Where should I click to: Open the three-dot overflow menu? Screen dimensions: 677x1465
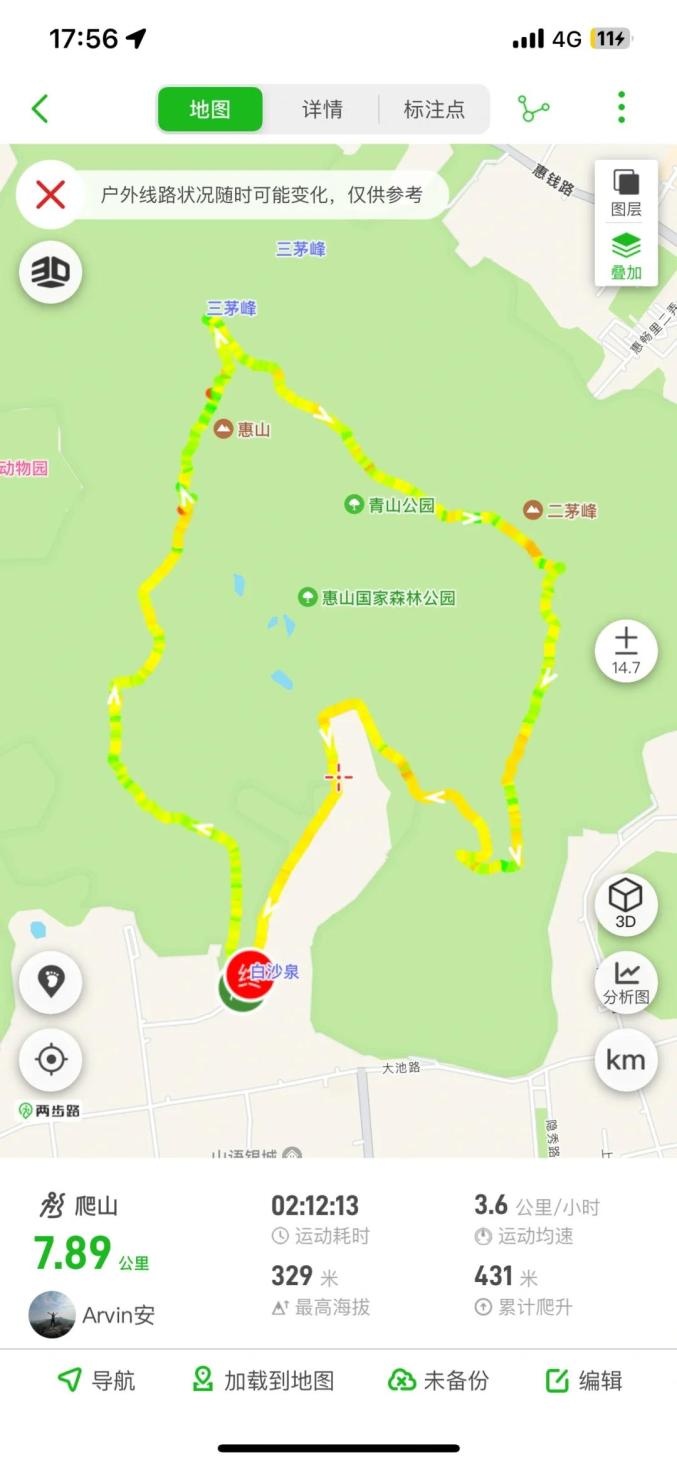click(x=621, y=107)
